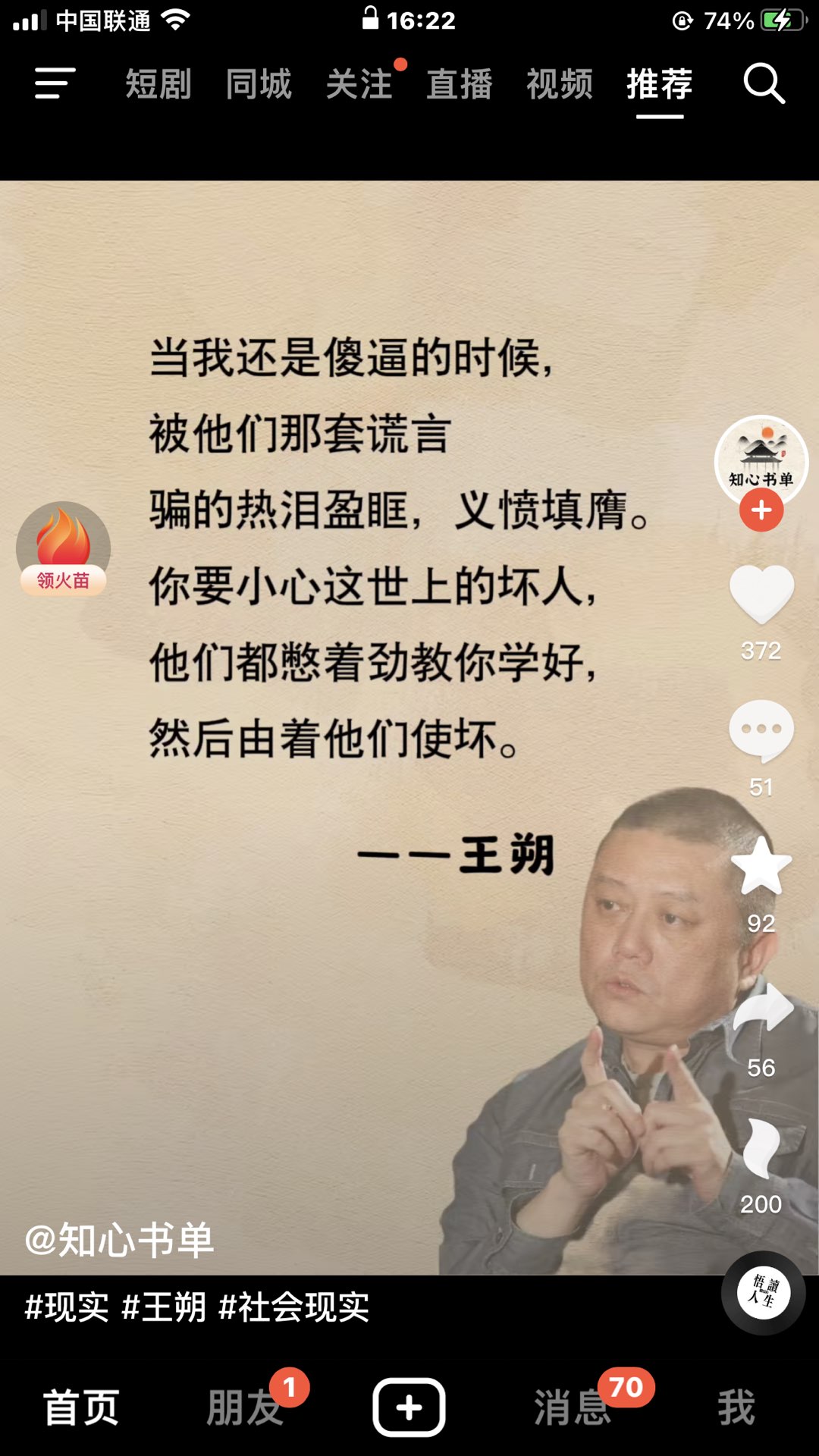
Task: Open the #社会现实 hashtag
Action: tap(293, 1307)
